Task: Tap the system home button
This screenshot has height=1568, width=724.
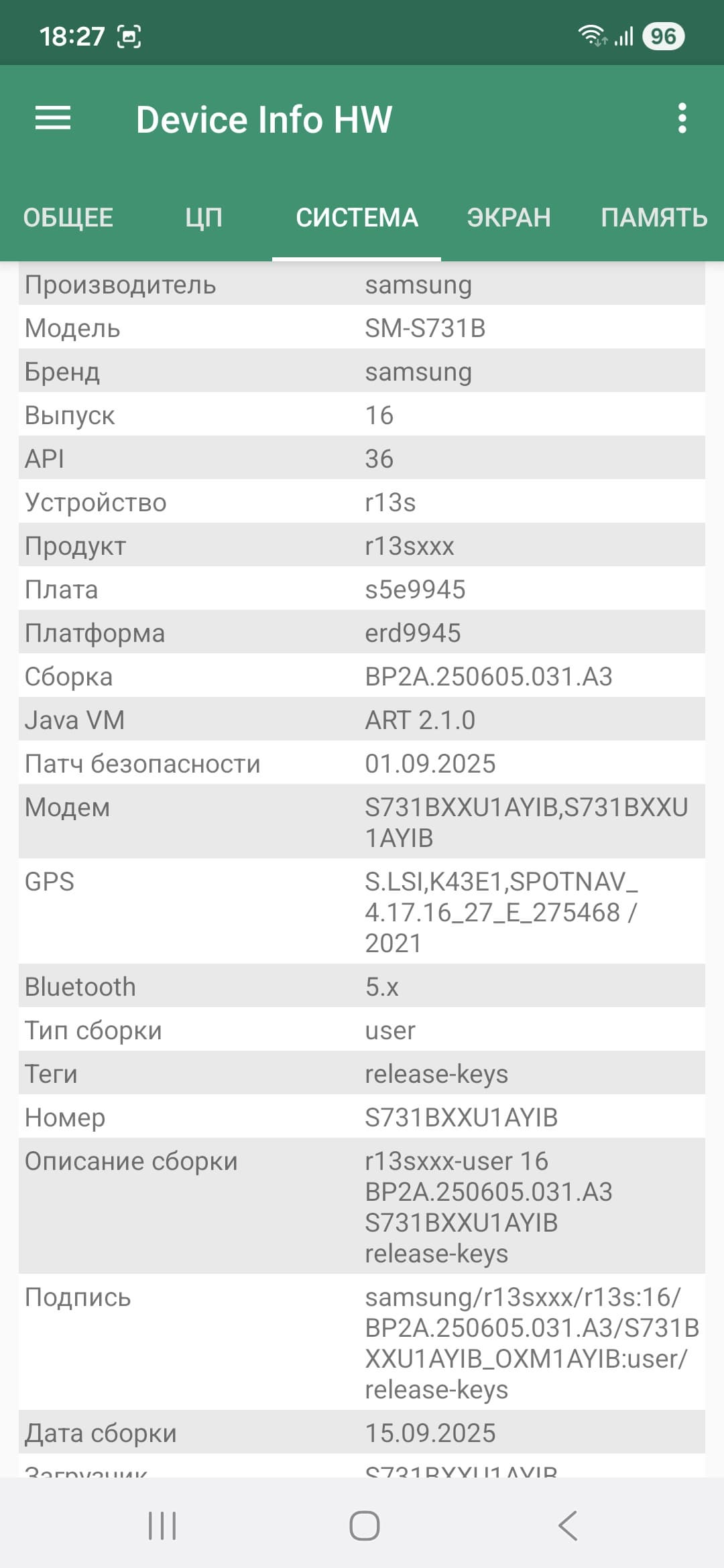Action: pyautogui.click(x=364, y=1526)
